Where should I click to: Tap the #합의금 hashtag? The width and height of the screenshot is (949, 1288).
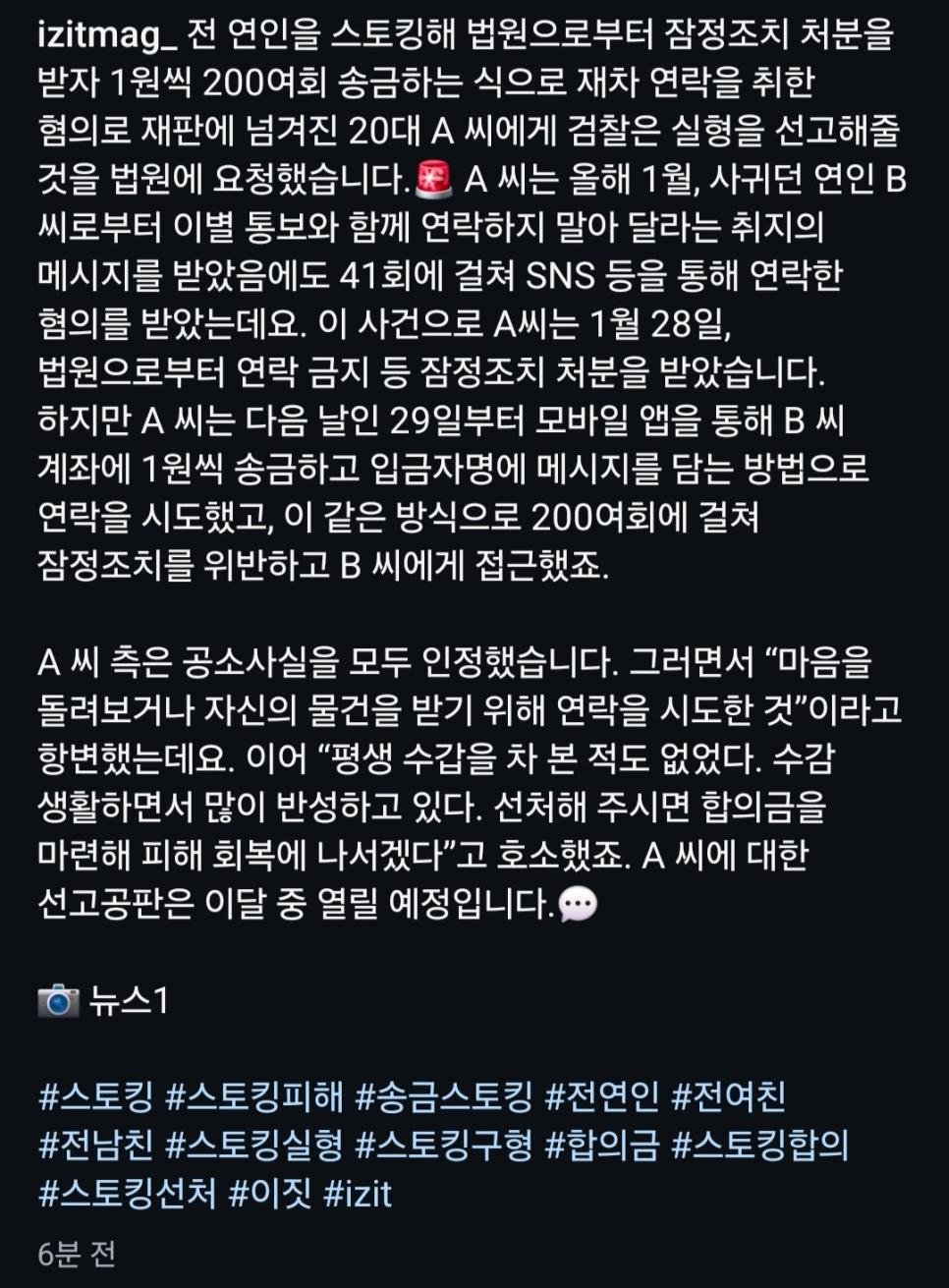point(601,1146)
